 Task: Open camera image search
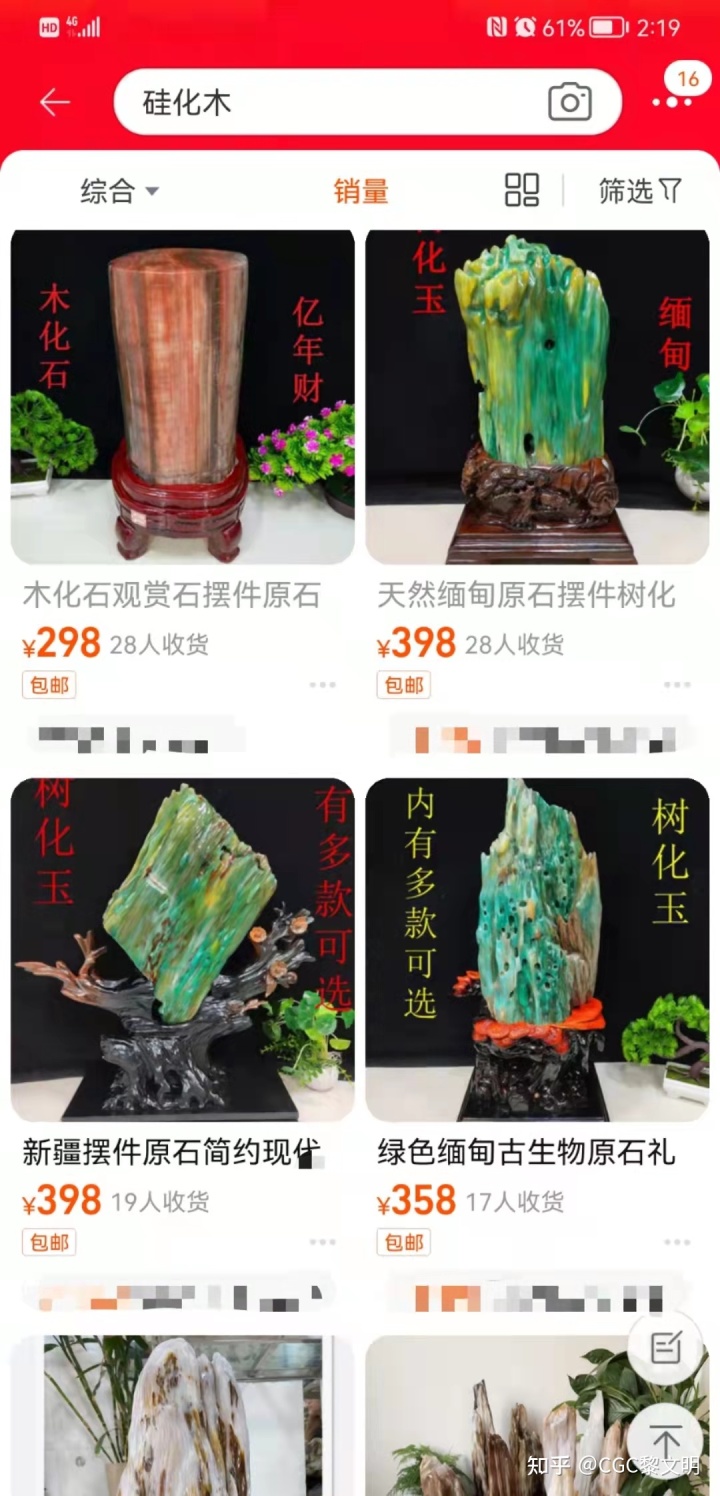pos(570,102)
